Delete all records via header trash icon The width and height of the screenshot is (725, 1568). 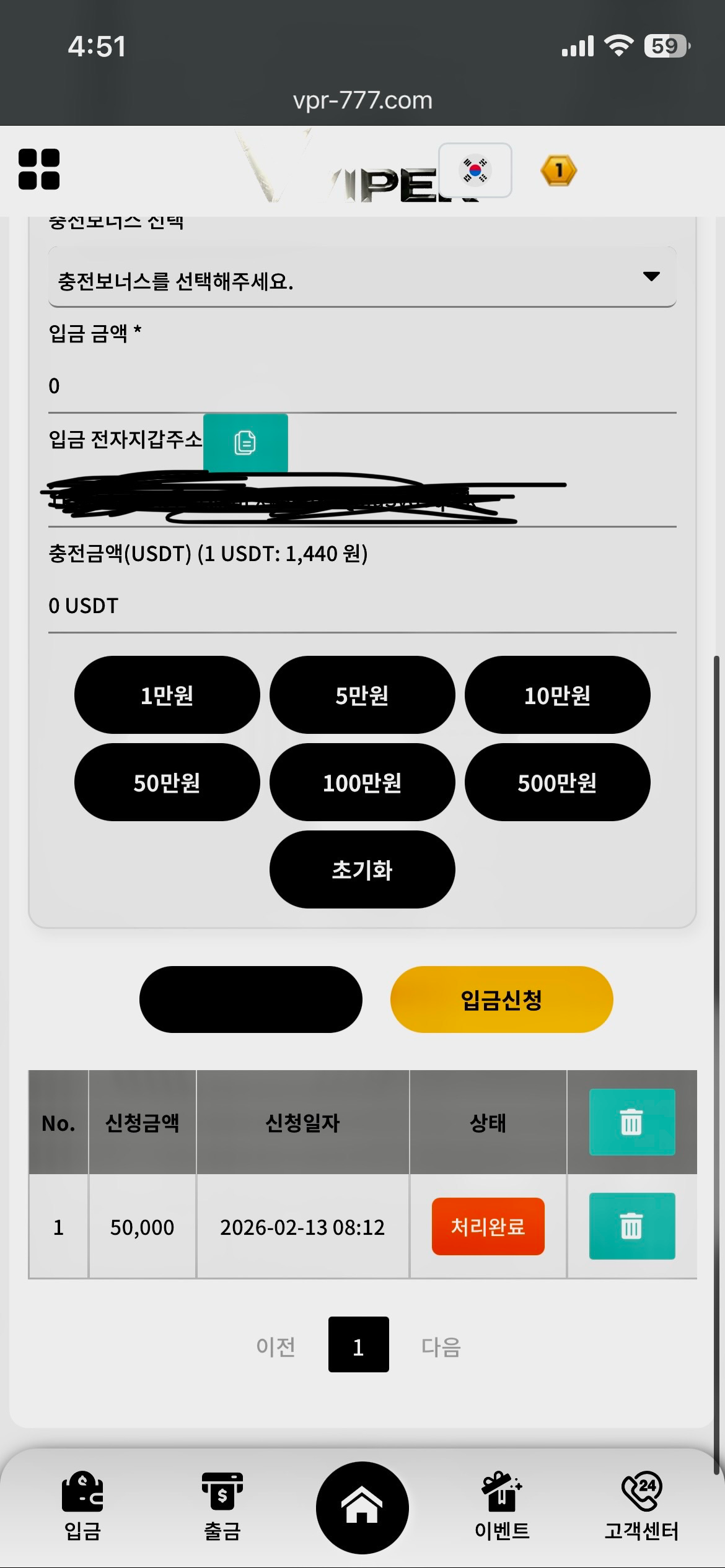coord(631,1122)
